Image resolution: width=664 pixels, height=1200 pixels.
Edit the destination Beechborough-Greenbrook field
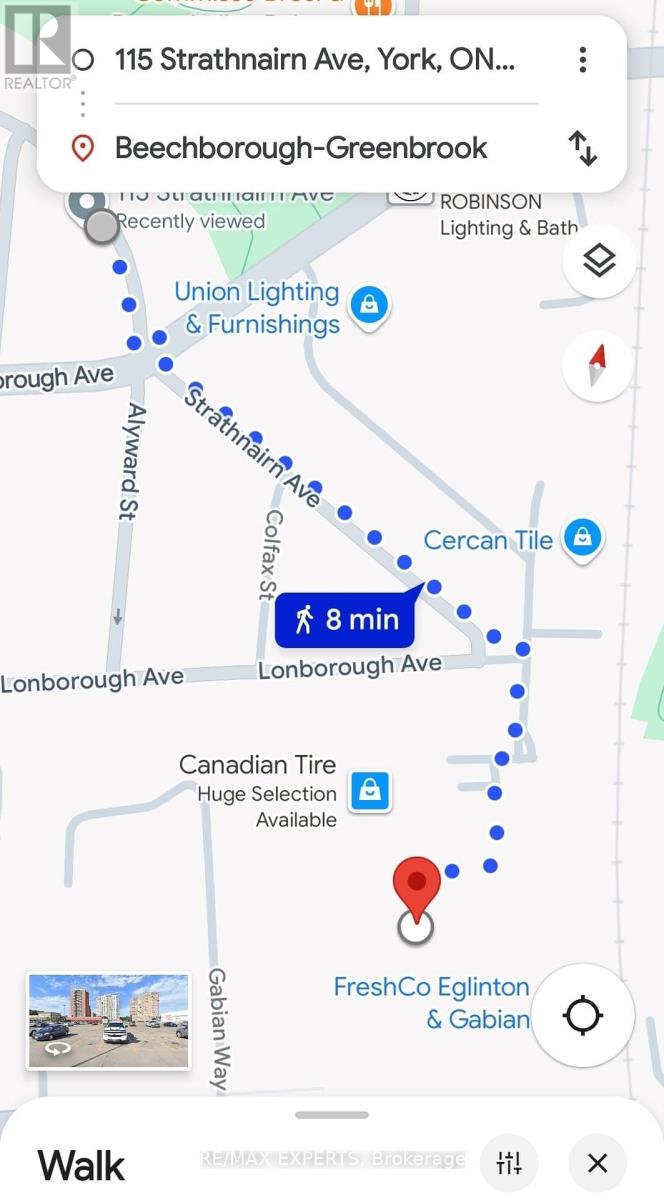301,148
